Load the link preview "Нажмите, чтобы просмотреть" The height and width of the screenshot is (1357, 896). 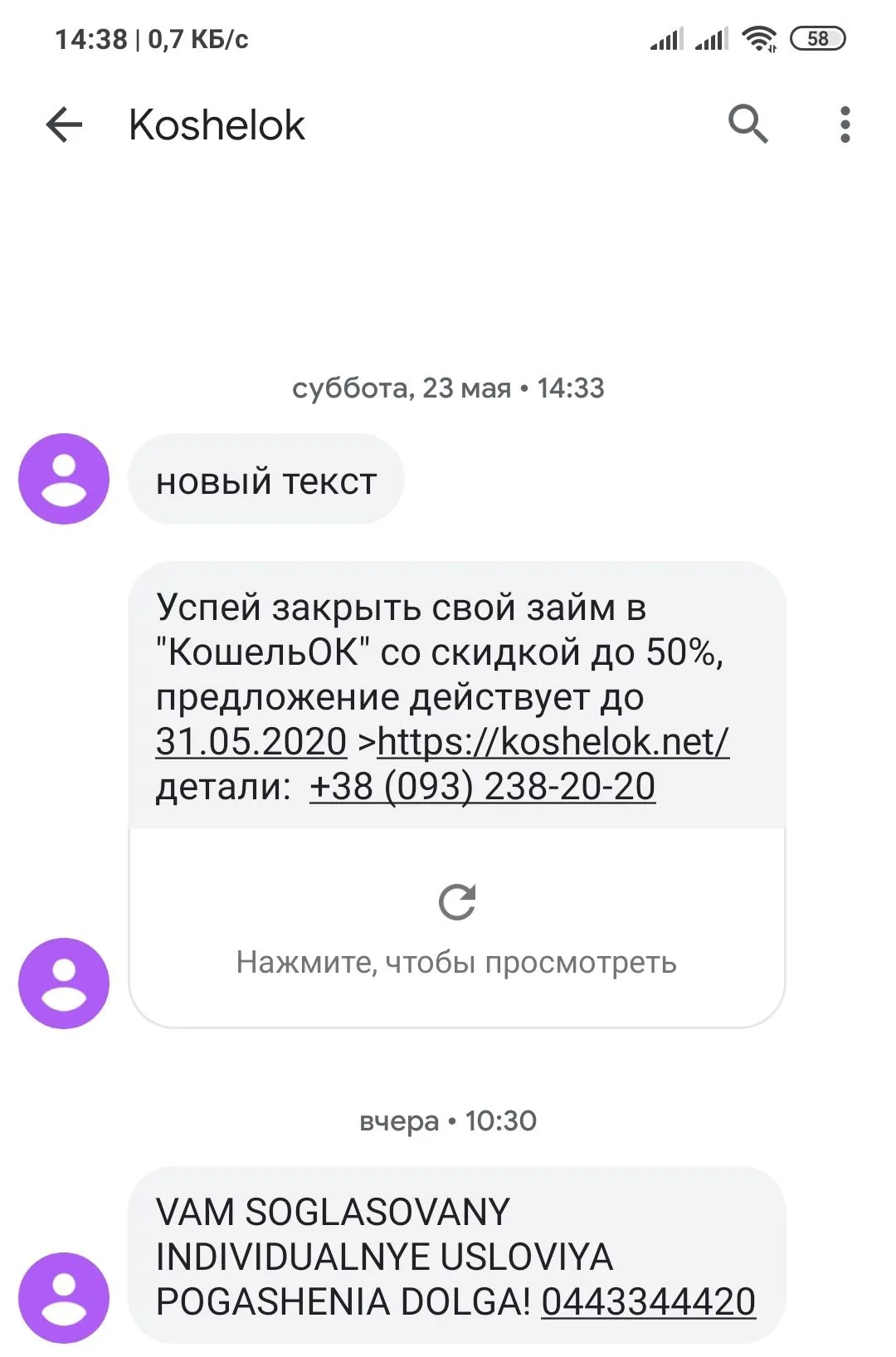point(456,928)
